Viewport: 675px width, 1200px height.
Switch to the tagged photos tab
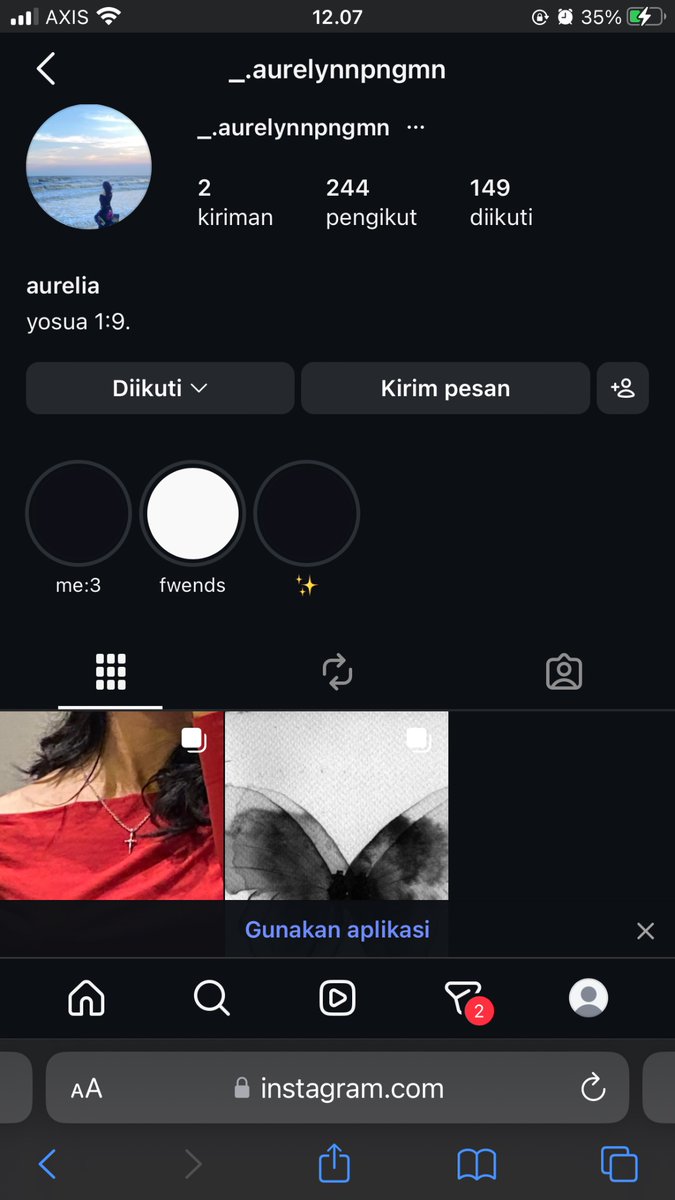tap(564, 672)
